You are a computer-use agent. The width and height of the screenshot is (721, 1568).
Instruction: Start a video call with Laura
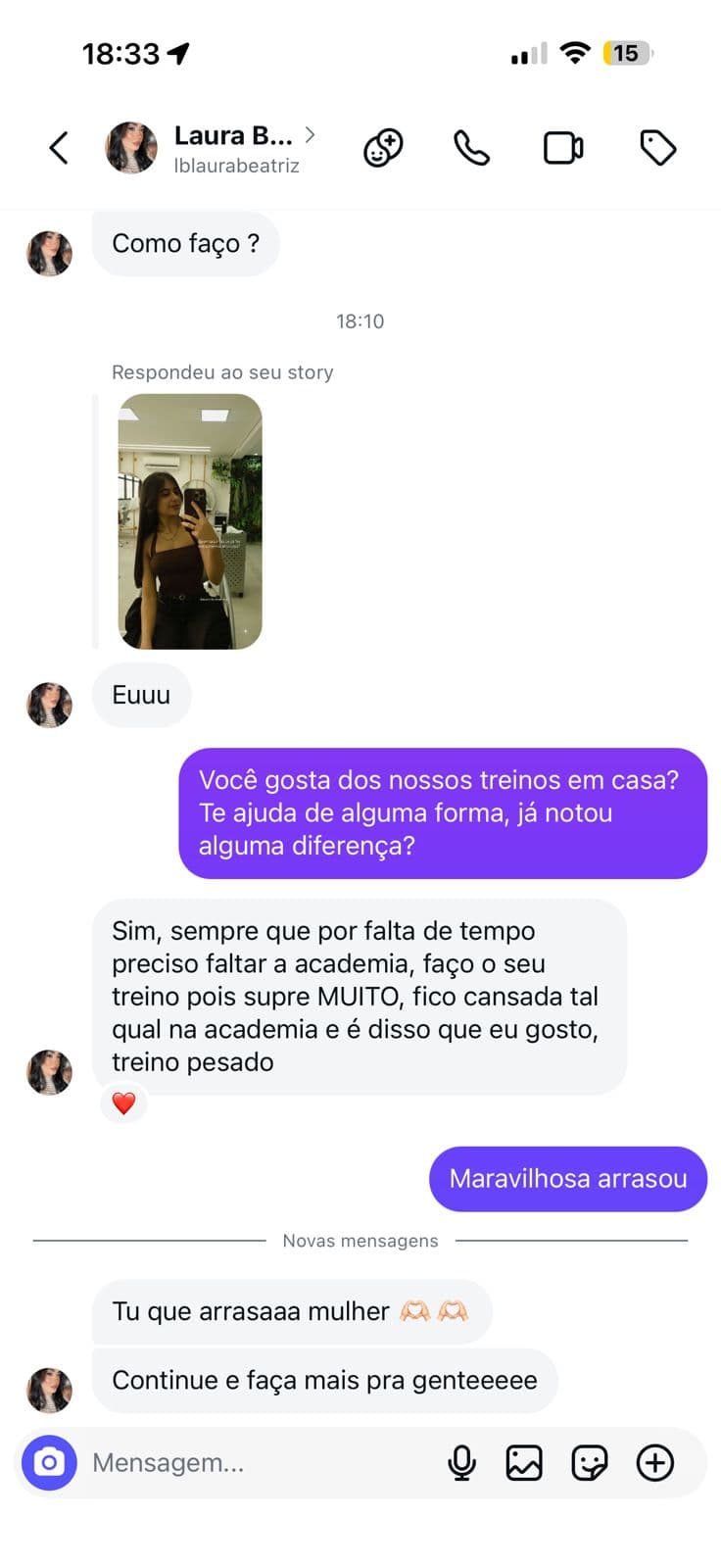point(563,148)
